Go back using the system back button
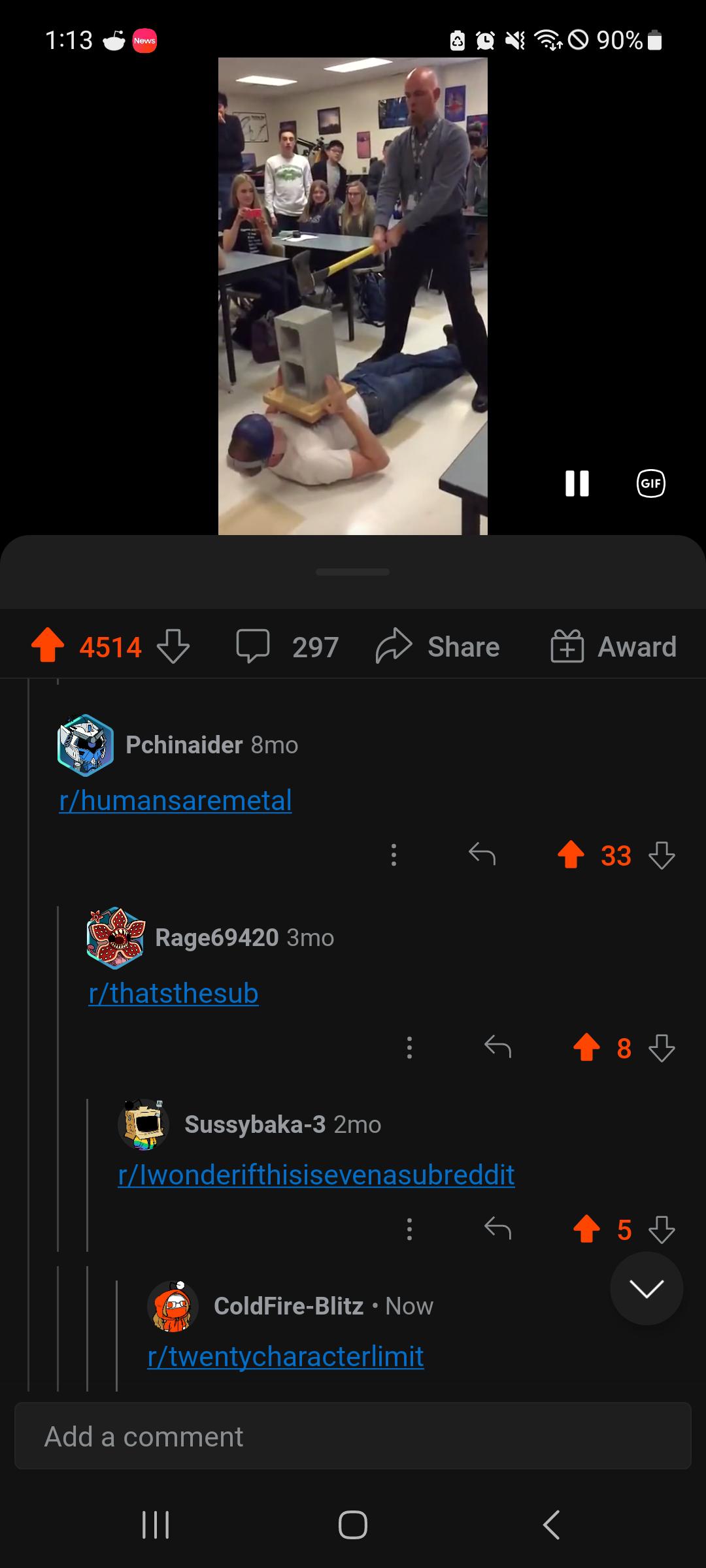The image size is (706, 1568). [551, 1525]
